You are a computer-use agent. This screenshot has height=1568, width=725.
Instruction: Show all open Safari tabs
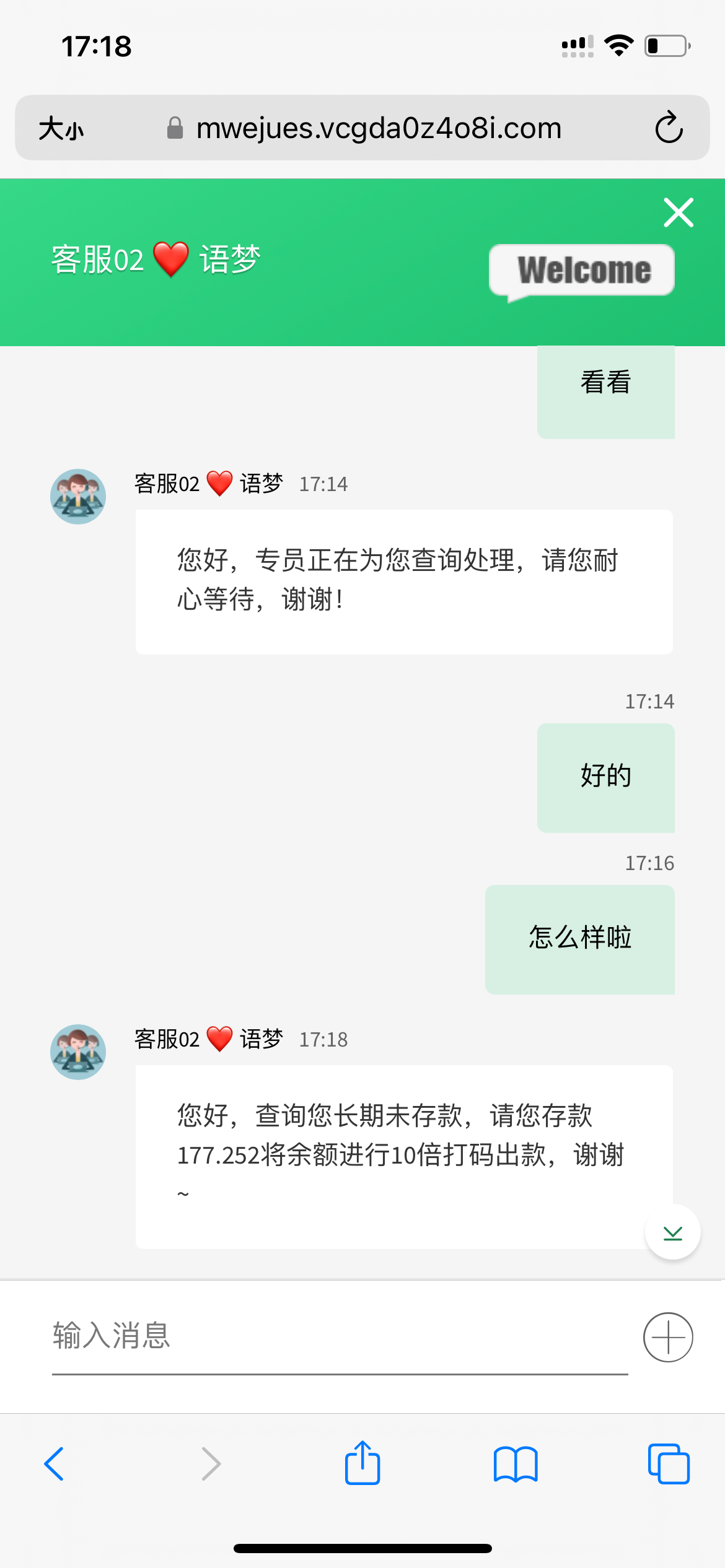pyautogui.click(x=670, y=1464)
